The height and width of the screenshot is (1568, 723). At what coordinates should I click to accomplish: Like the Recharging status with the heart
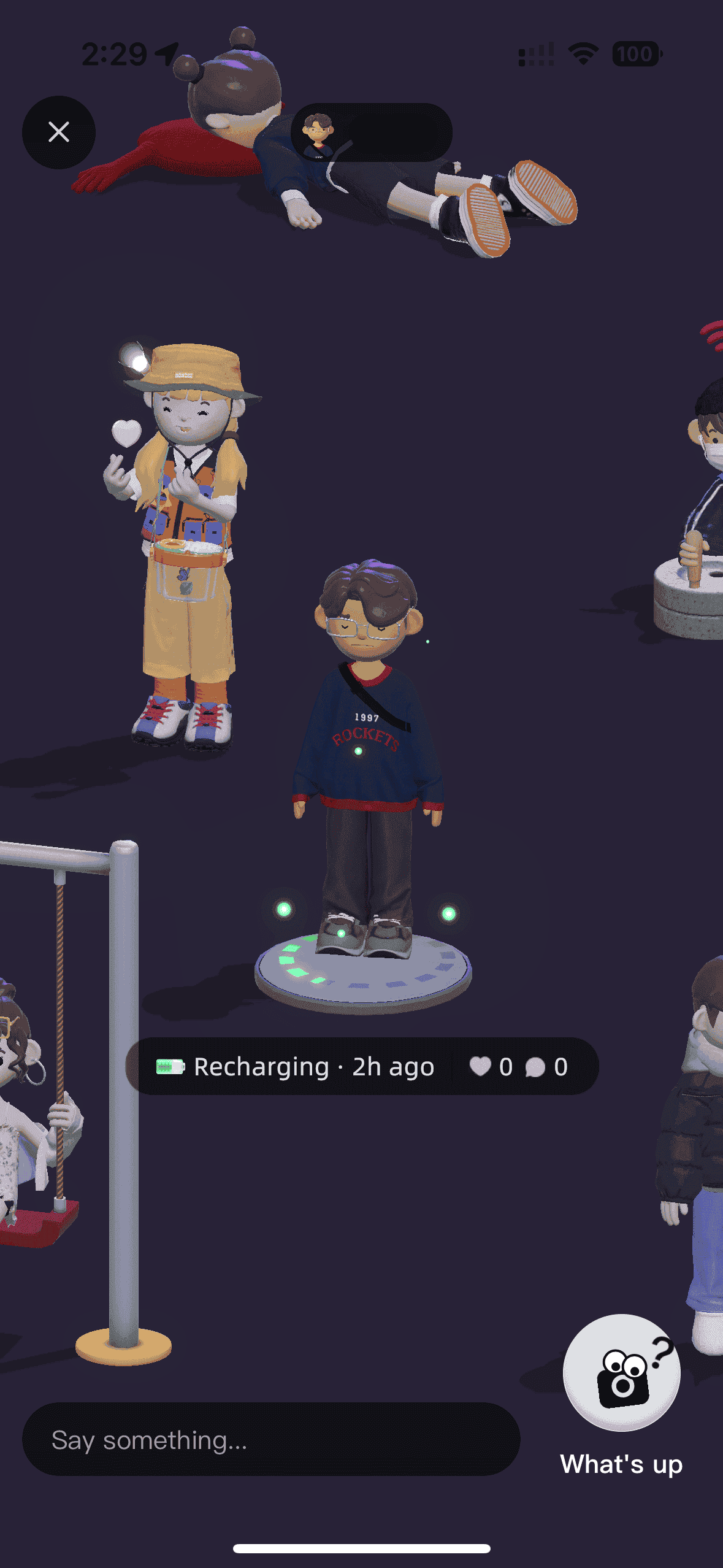[x=480, y=1067]
